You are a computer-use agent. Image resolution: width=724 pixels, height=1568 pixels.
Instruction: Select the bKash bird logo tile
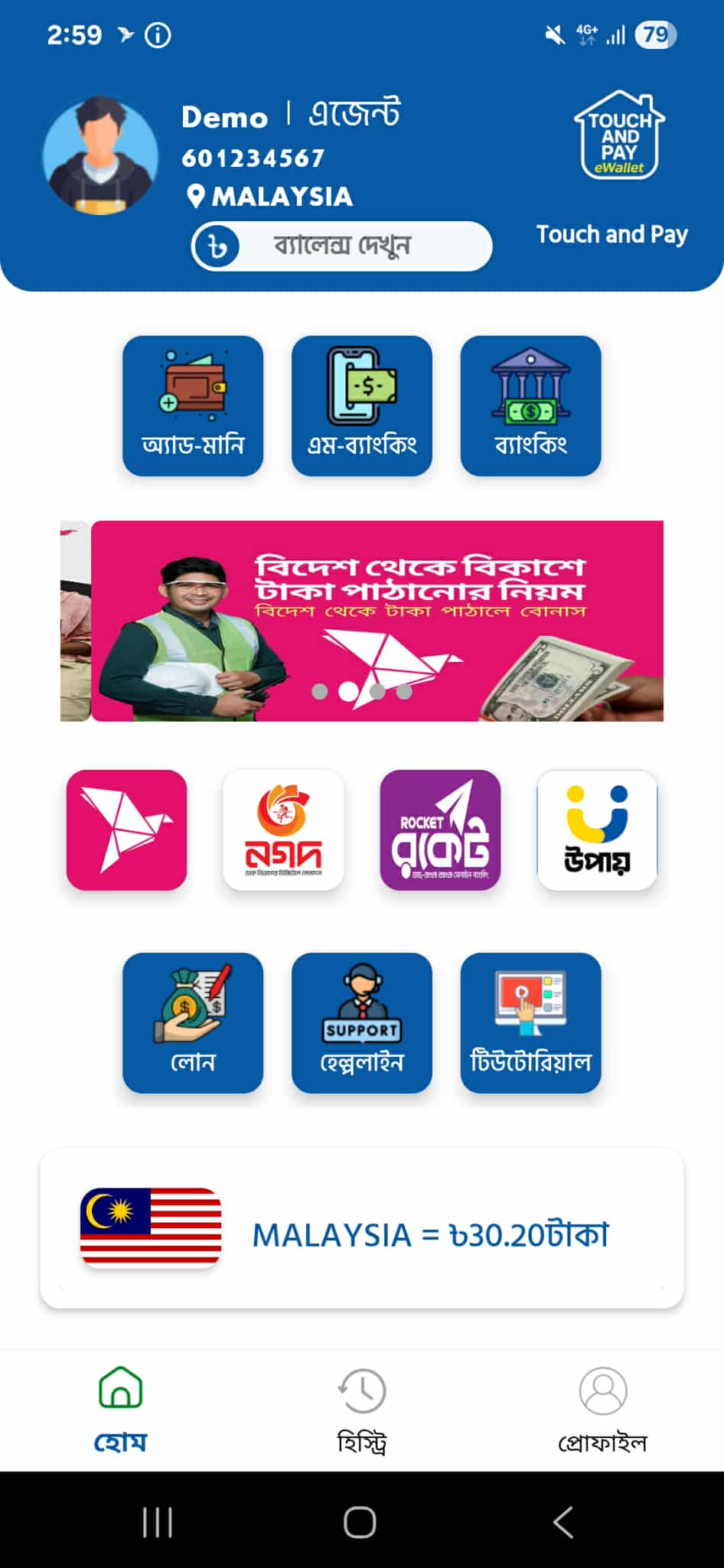pos(127,830)
